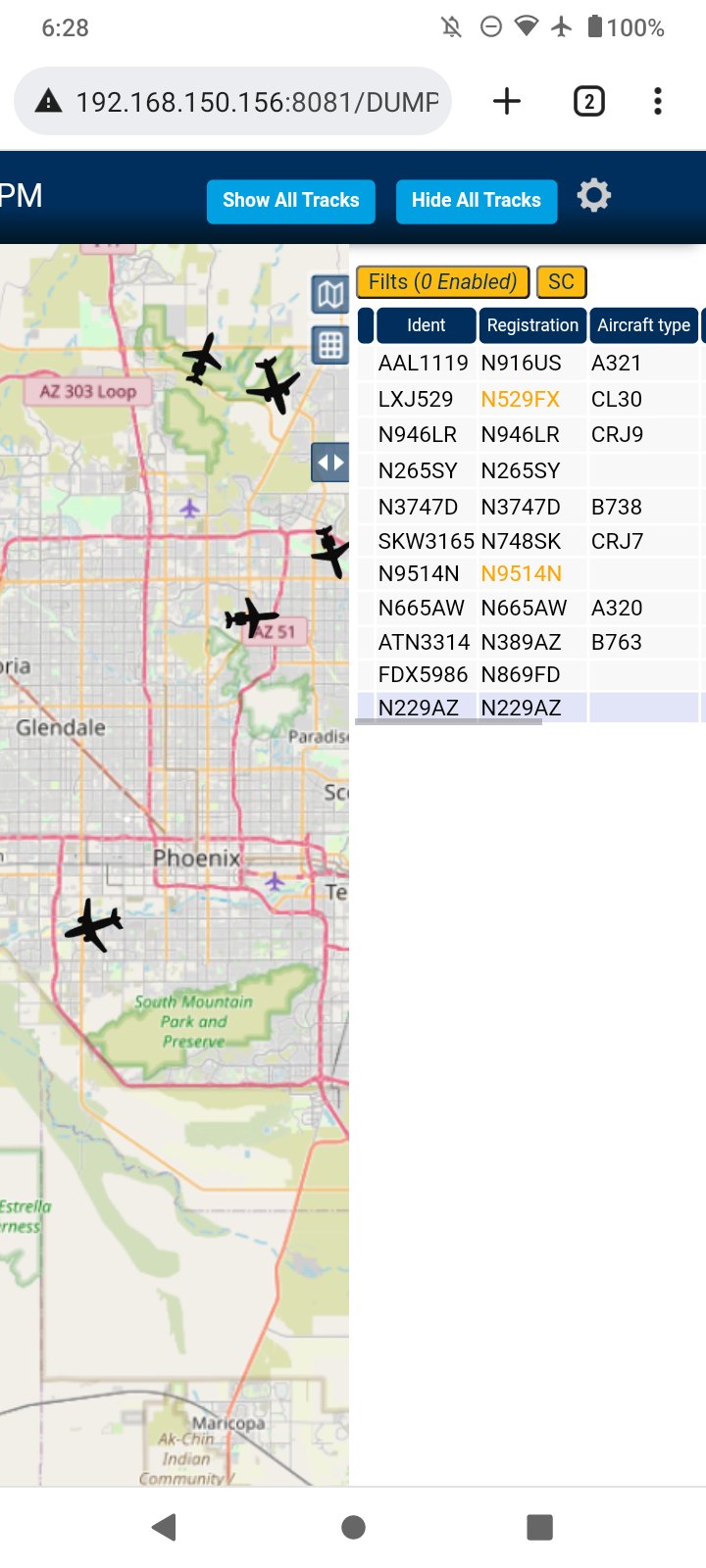
Task: Select the AAL1119 aircraft row
Action: pyautogui.click(x=531, y=363)
